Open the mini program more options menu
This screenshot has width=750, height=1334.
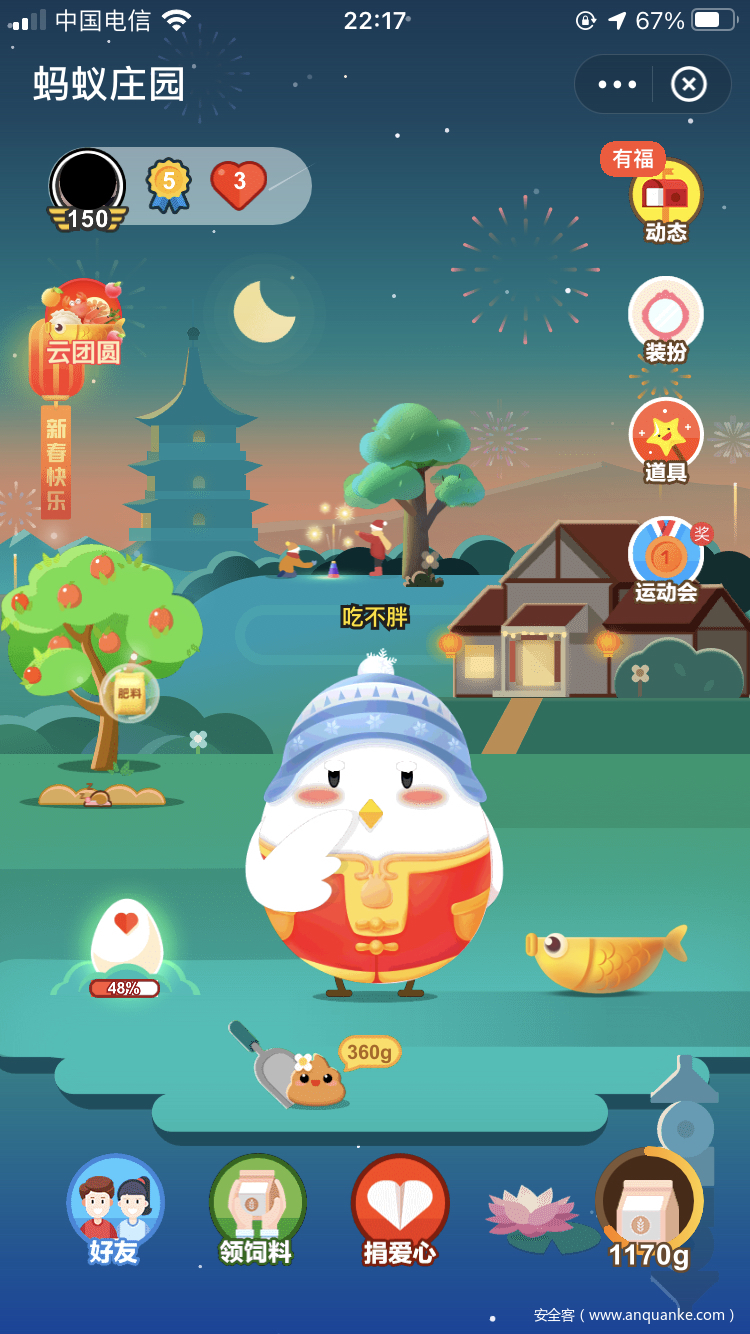[x=617, y=85]
